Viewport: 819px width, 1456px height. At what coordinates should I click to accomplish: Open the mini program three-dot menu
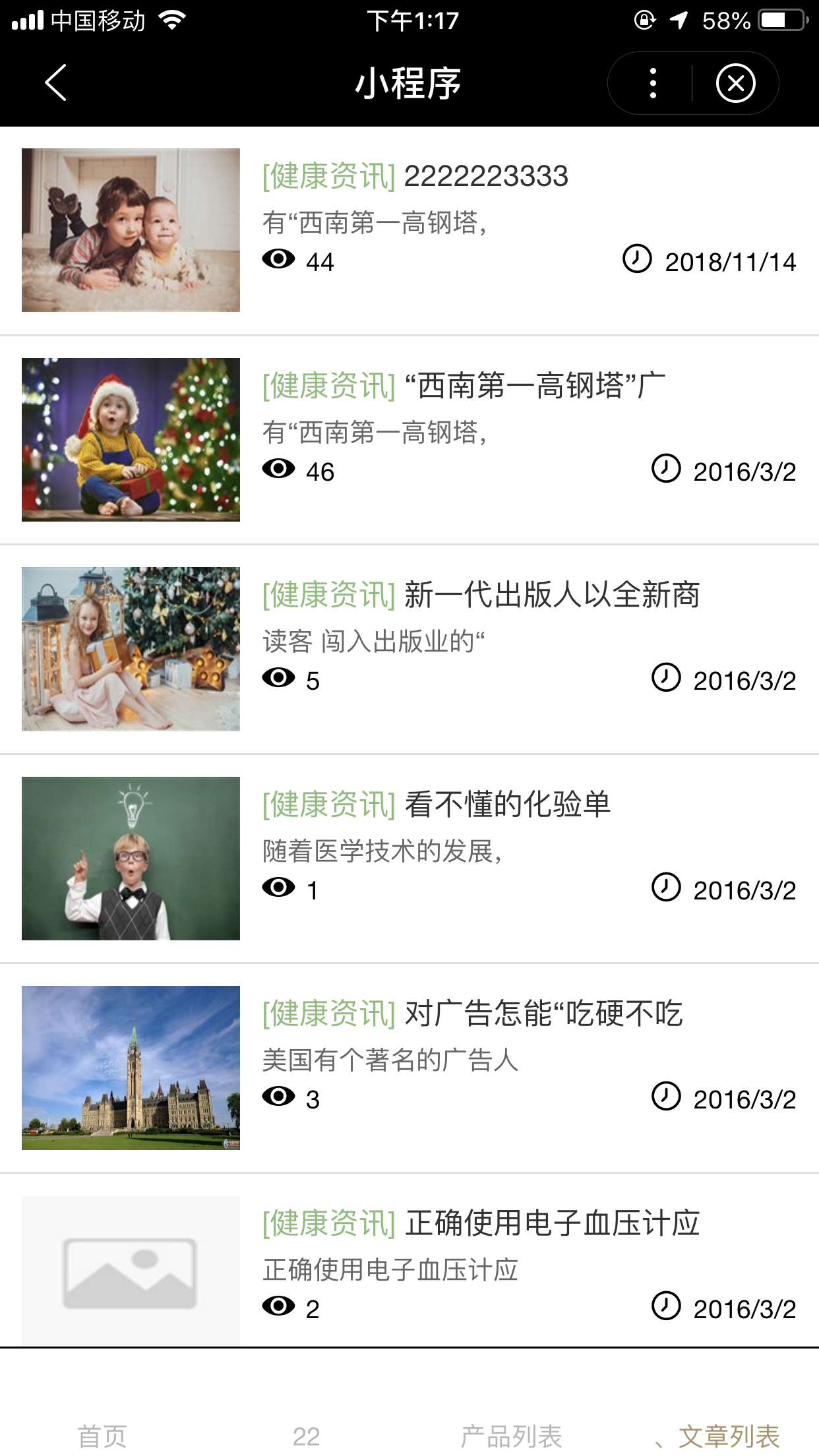pyautogui.click(x=653, y=84)
